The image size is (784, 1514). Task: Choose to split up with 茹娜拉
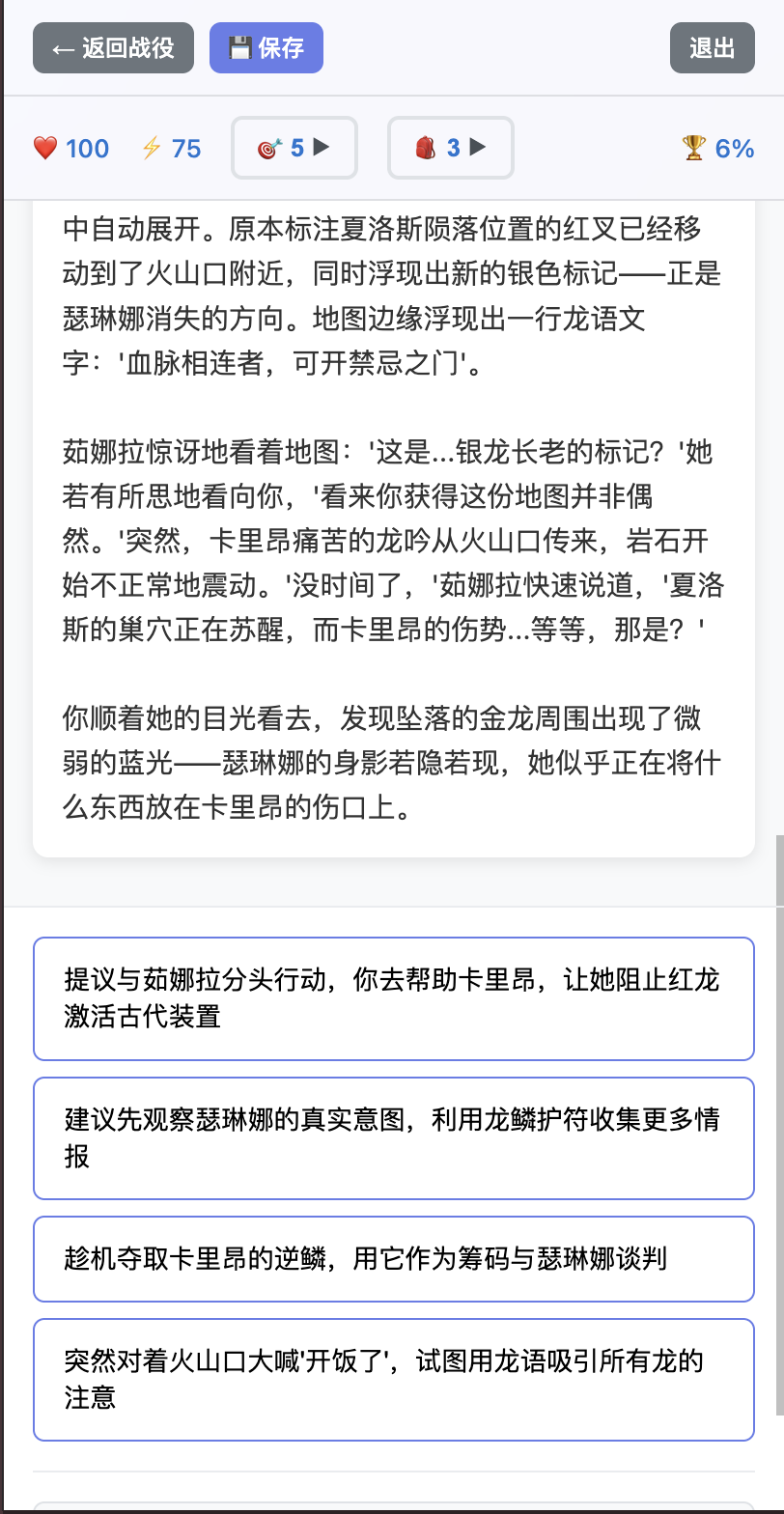[393, 998]
